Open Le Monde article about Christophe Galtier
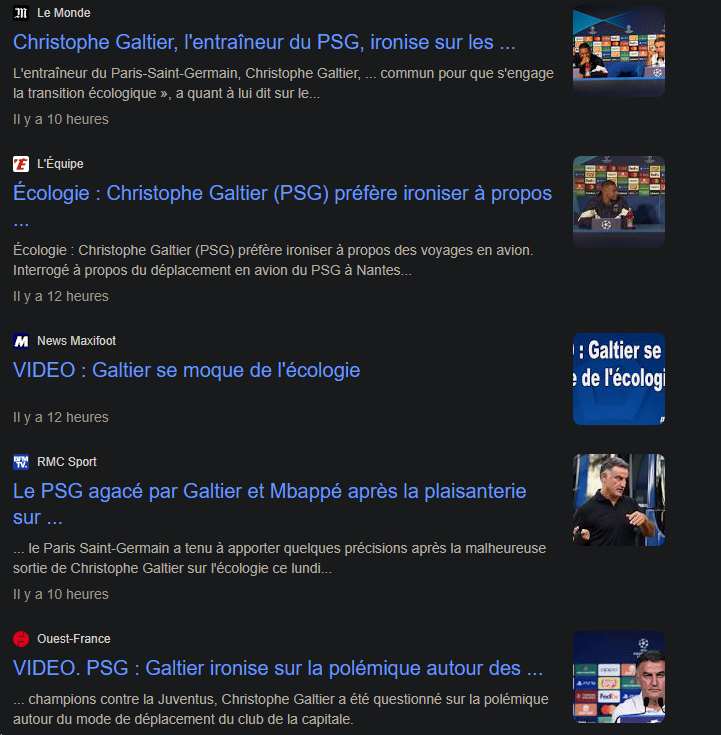 (x=264, y=43)
